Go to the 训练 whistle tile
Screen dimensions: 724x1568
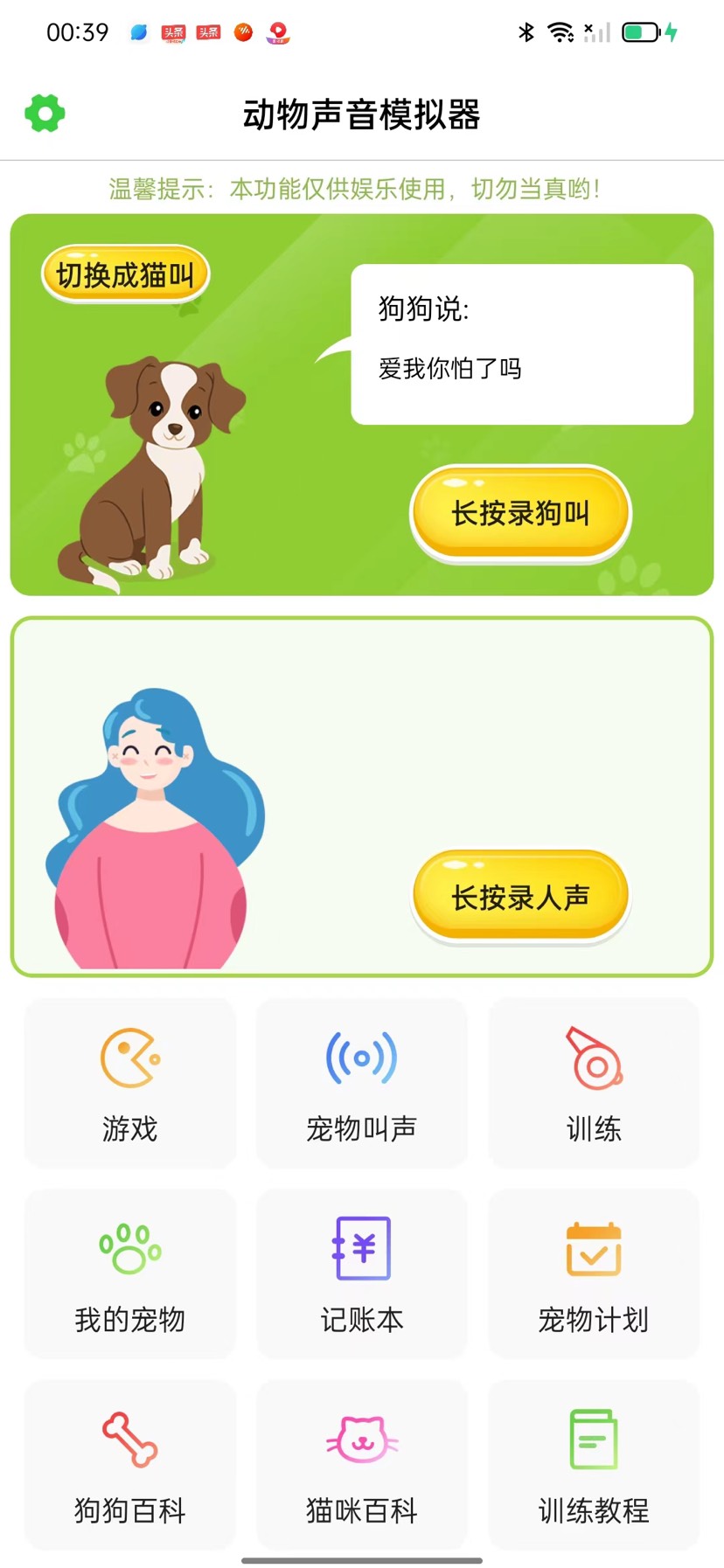tap(593, 1084)
